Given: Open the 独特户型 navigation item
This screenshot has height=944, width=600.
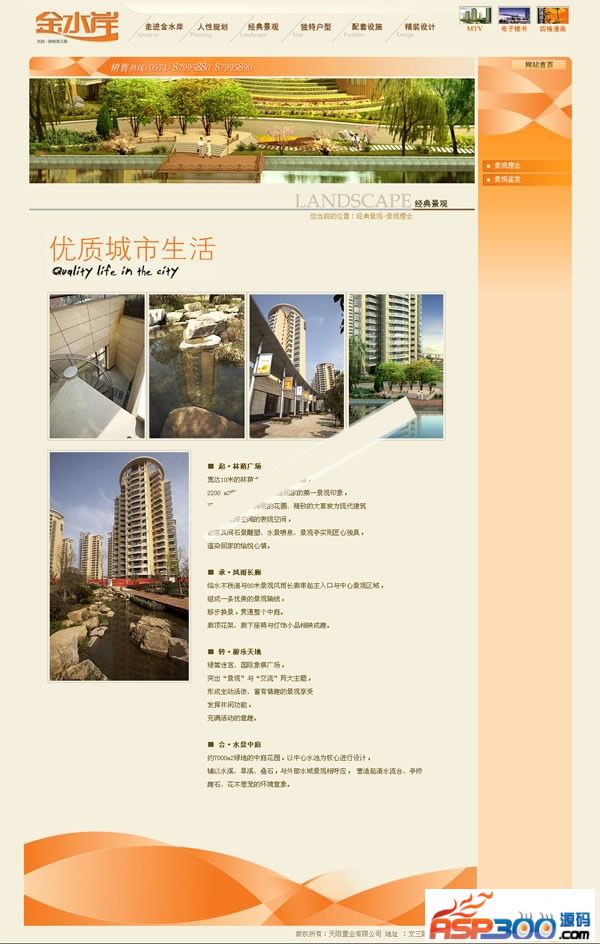Looking at the screenshot, I should click(x=315, y=27).
